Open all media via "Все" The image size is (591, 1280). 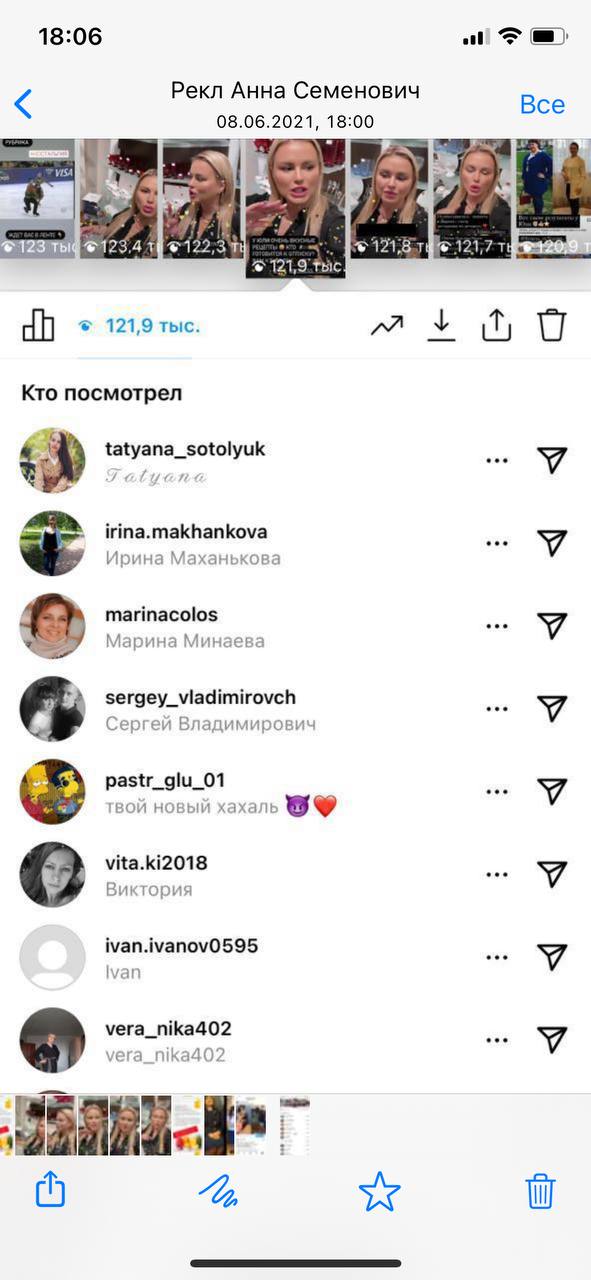[x=542, y=105]
